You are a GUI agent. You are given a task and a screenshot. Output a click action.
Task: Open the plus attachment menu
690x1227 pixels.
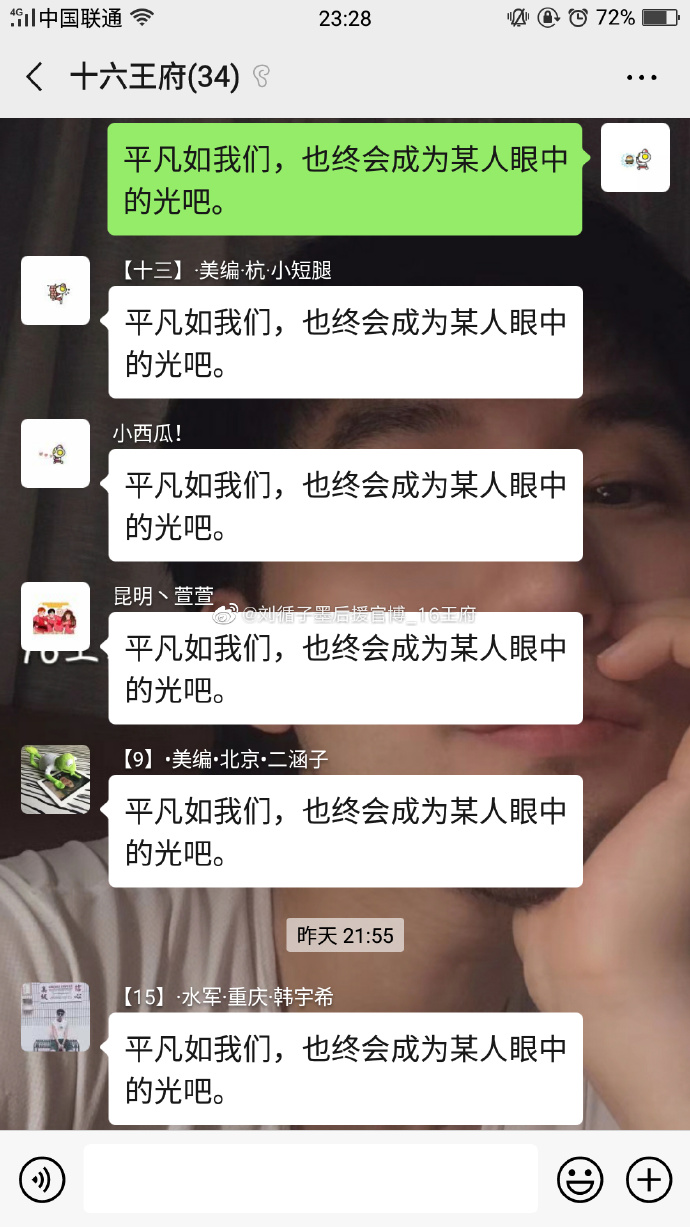tap(648, 1180)
